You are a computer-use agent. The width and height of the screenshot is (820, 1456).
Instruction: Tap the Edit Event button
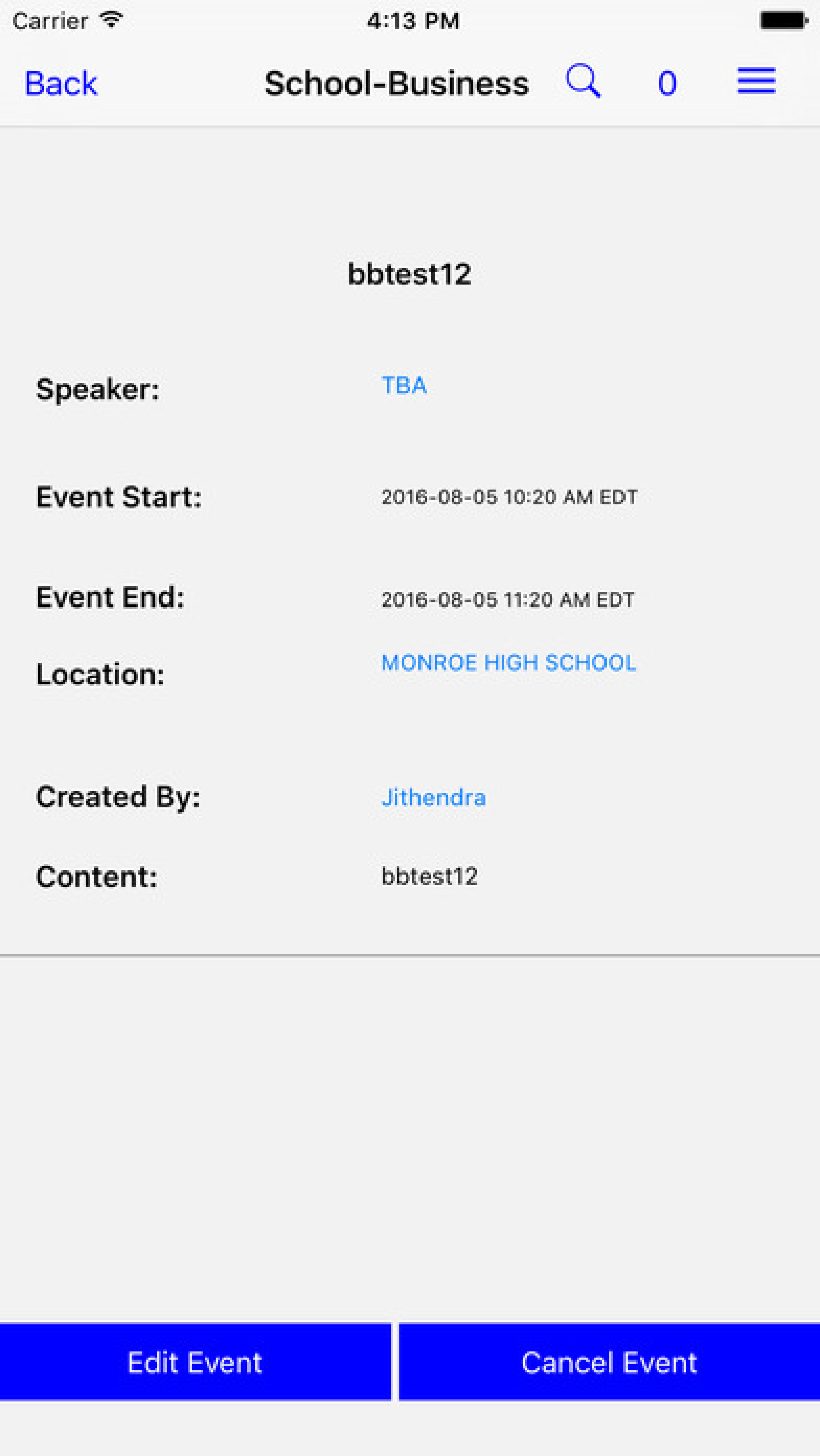click(x=195, y=1363)
